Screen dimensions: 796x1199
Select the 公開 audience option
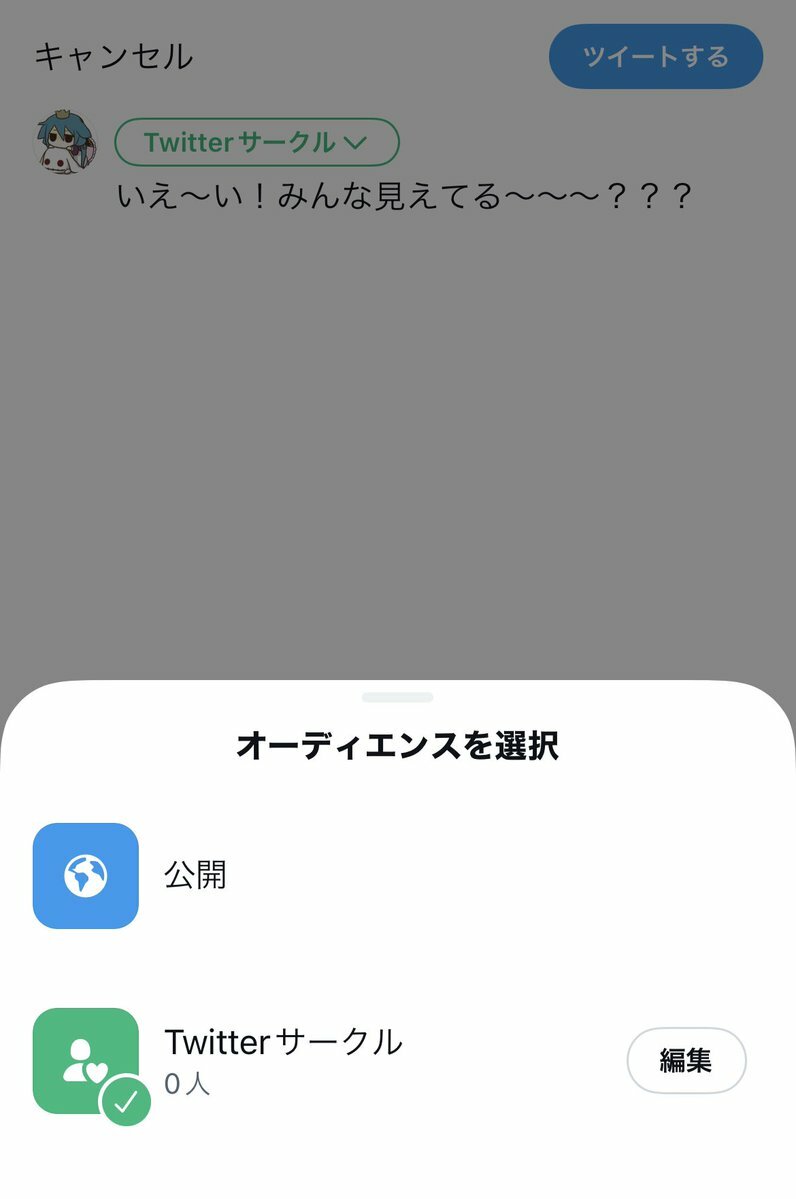[x=195, y=876]
